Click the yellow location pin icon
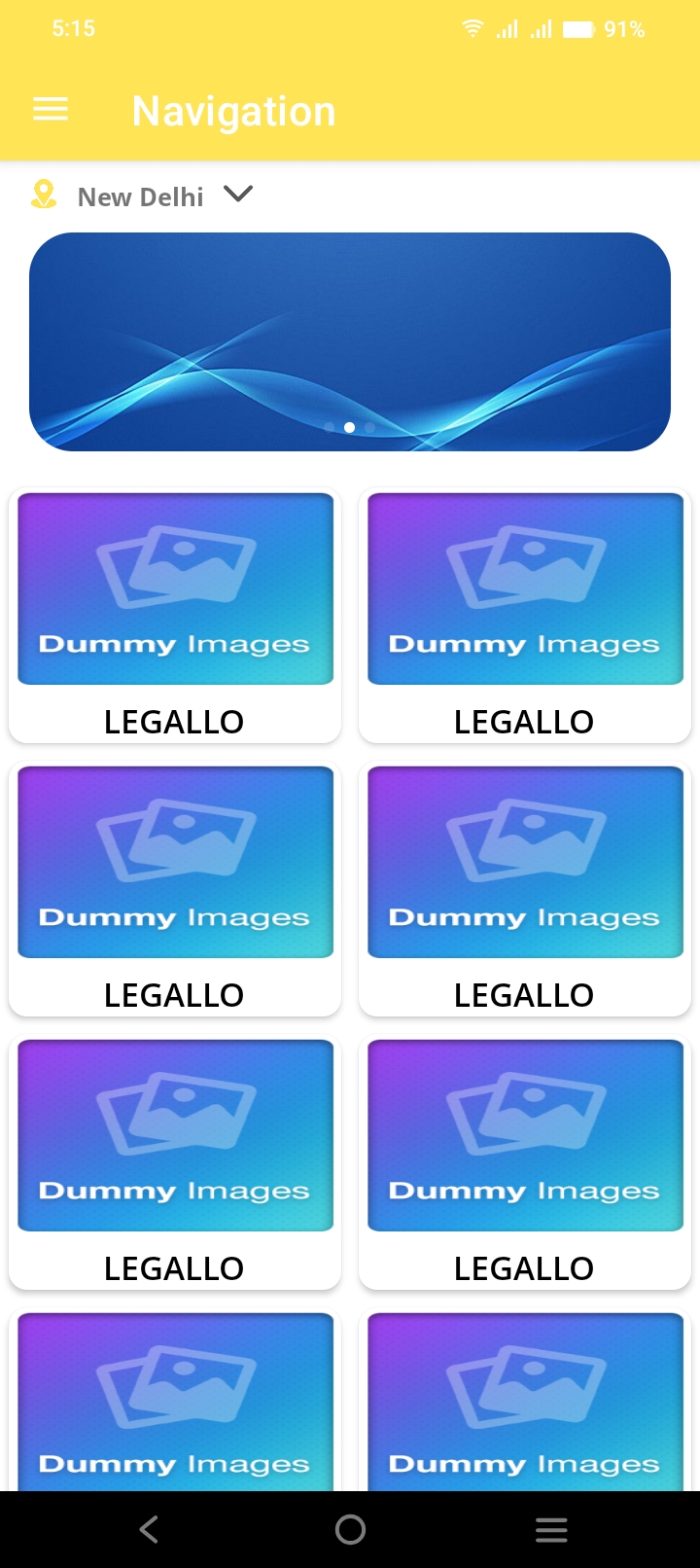Viewport: 700px width, 1568px height. click(43, 196)
